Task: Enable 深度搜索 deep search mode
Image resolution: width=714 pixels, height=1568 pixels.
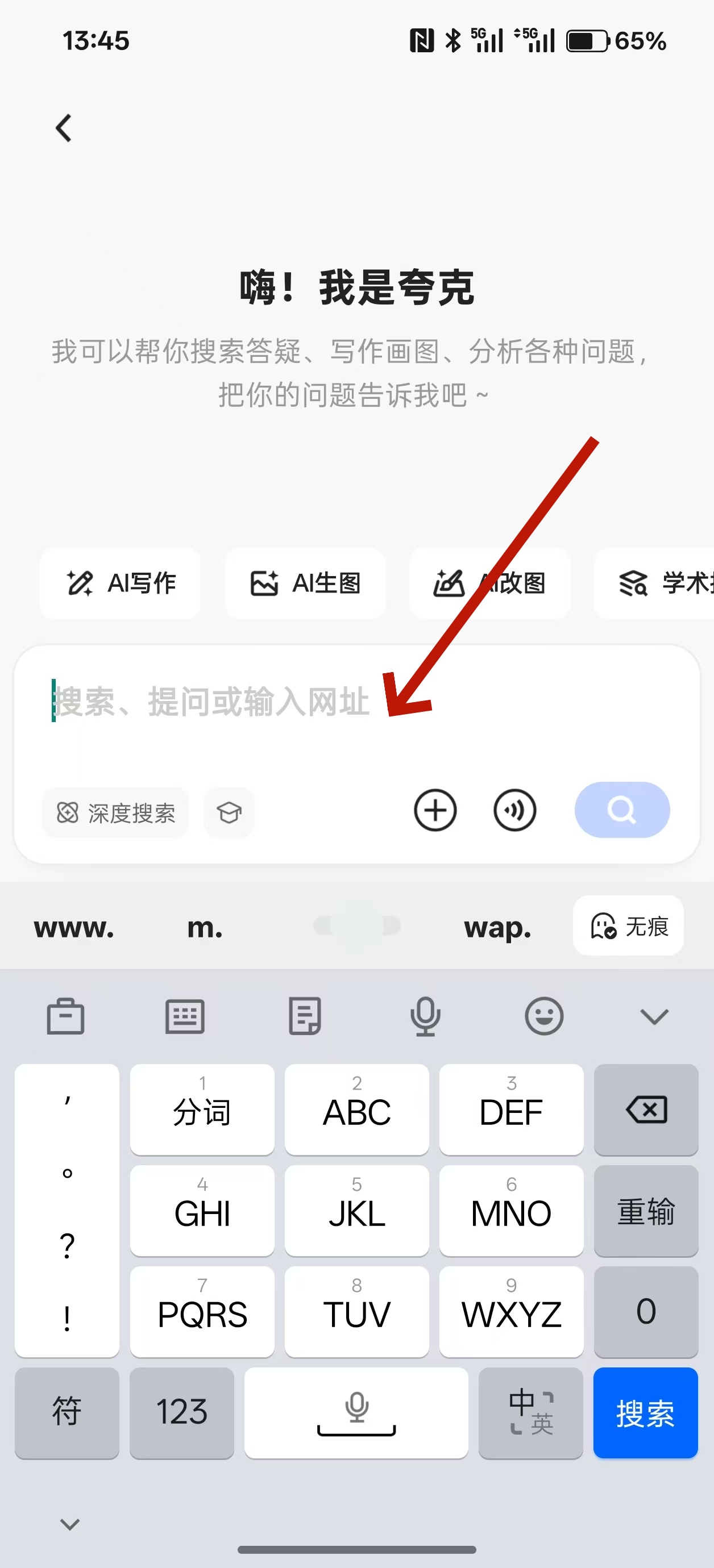Action: click(114, 812)
